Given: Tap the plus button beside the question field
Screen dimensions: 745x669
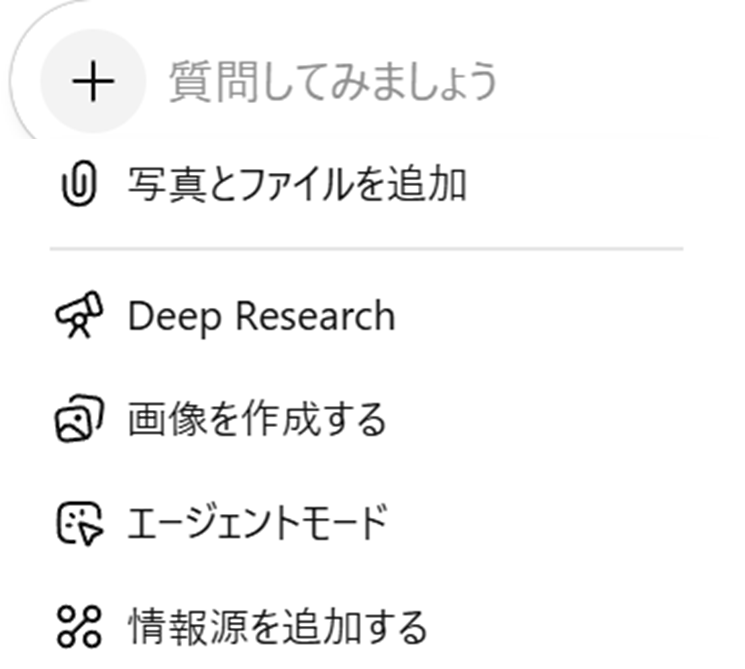Looking at the screenshot, I should (x=91, y=82).
